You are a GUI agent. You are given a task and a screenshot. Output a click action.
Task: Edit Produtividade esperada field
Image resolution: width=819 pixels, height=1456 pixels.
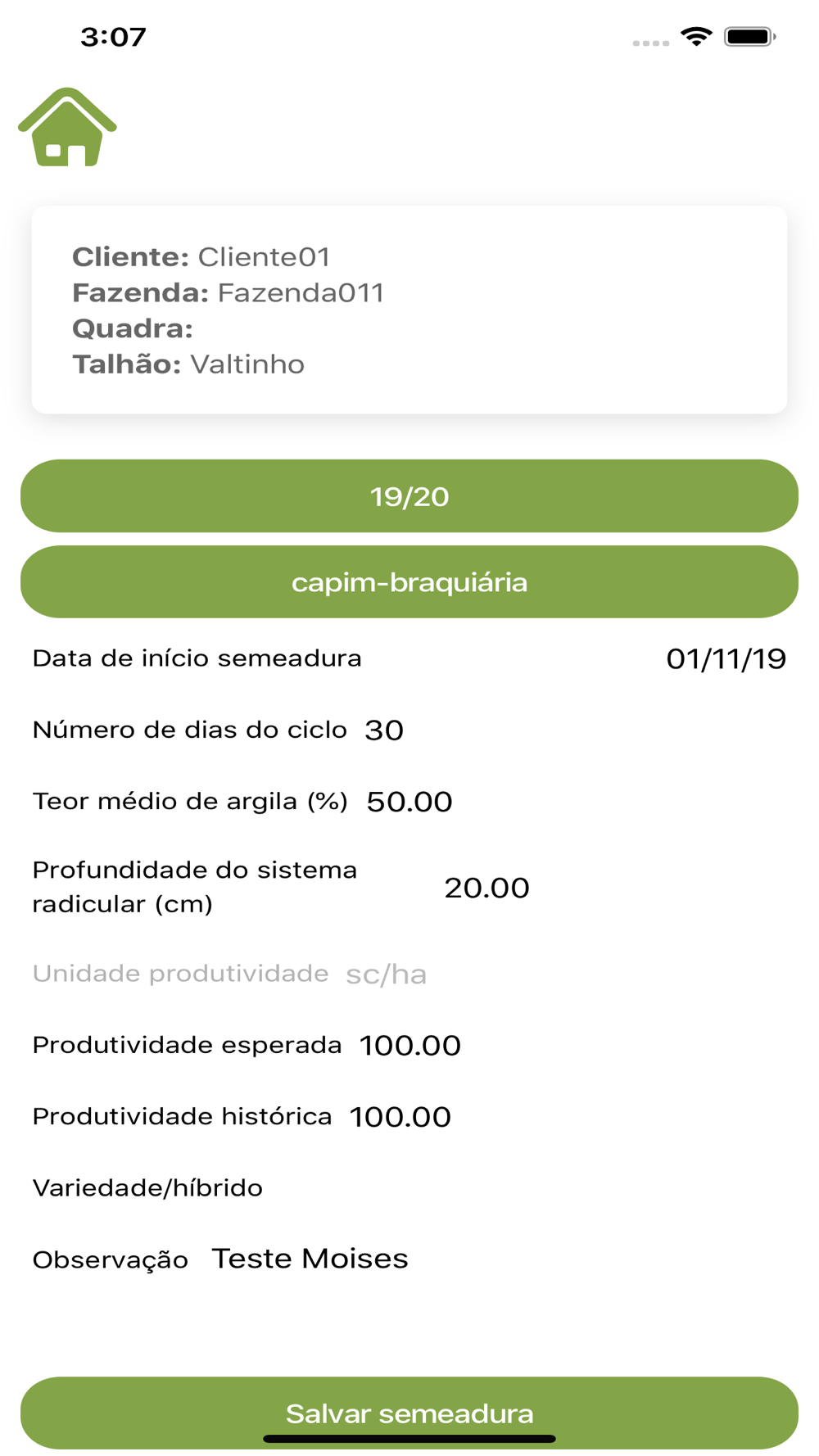(410, 1046)
